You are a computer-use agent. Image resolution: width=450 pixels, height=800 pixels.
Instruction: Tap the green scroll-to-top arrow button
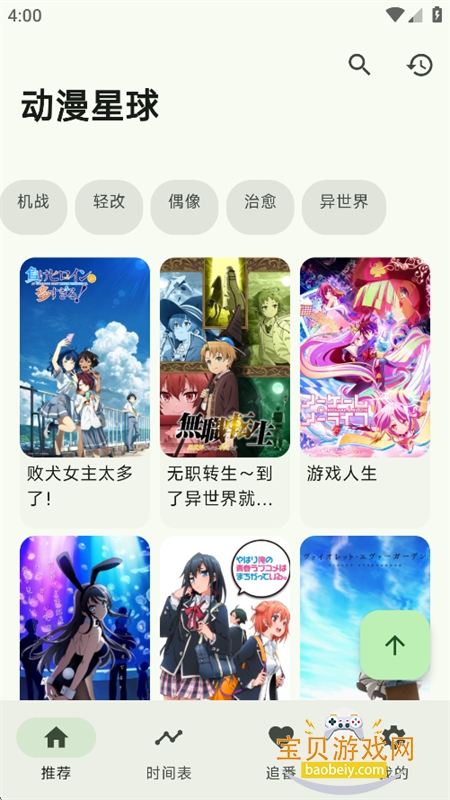pyautogui.click(x=395, y=645)
